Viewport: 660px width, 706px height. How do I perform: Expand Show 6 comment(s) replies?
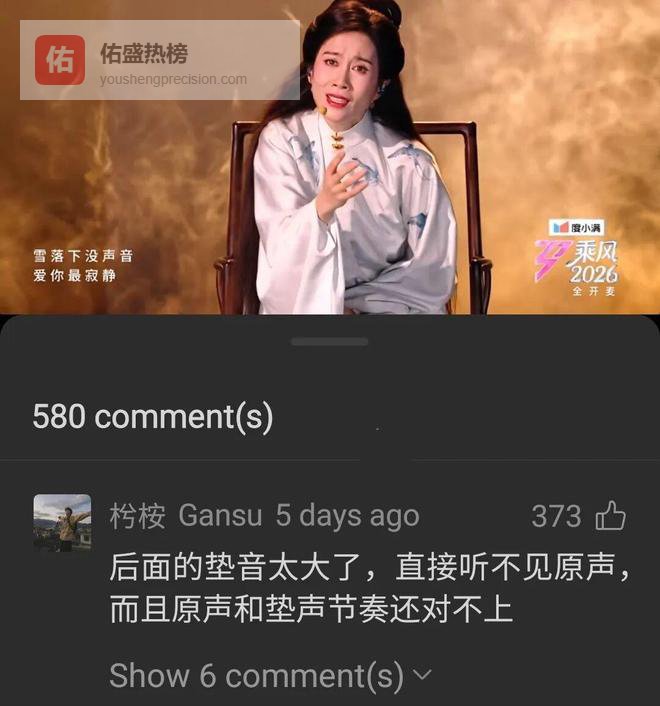[x=270, y=676]
